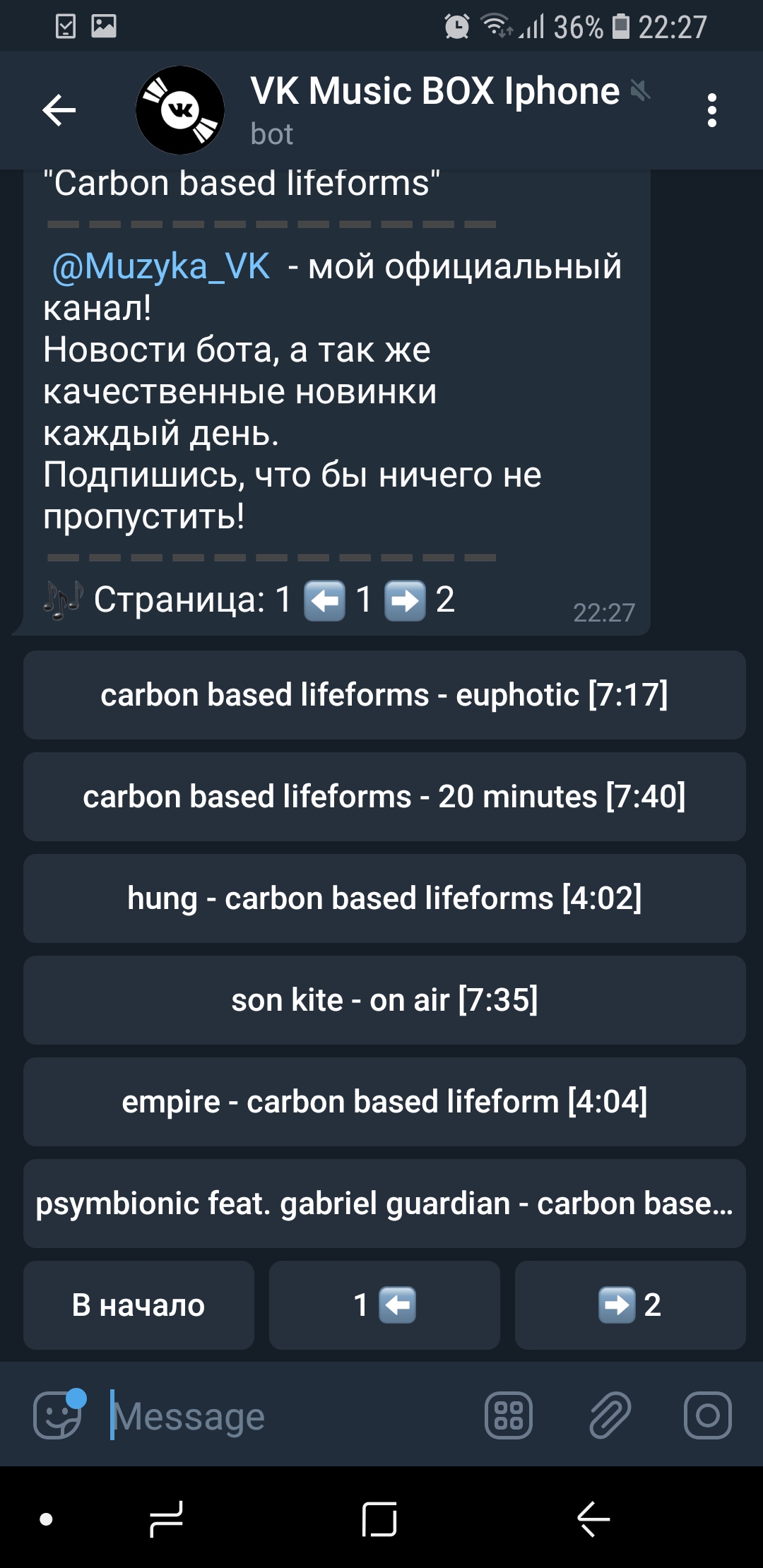Open the three-dot overflow menu
The height and width of the screenshot is (1568, 763).
tap(711, 110)
